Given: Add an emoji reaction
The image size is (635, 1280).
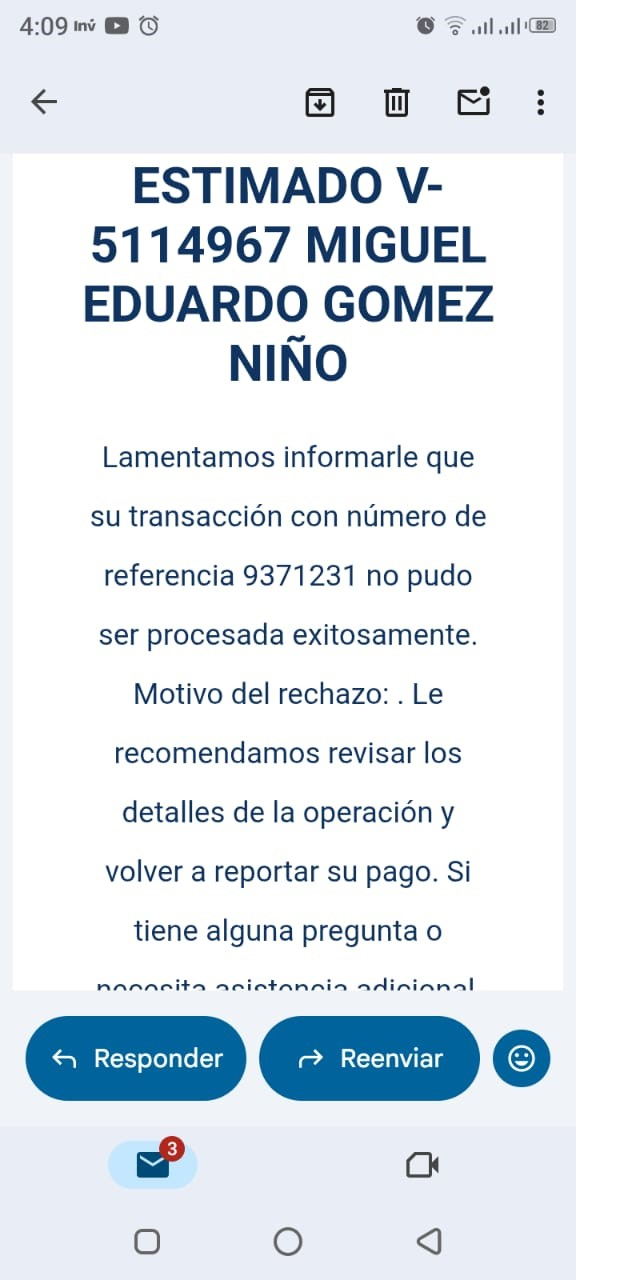Looking at the screenshot, I should click(521, 1058).
